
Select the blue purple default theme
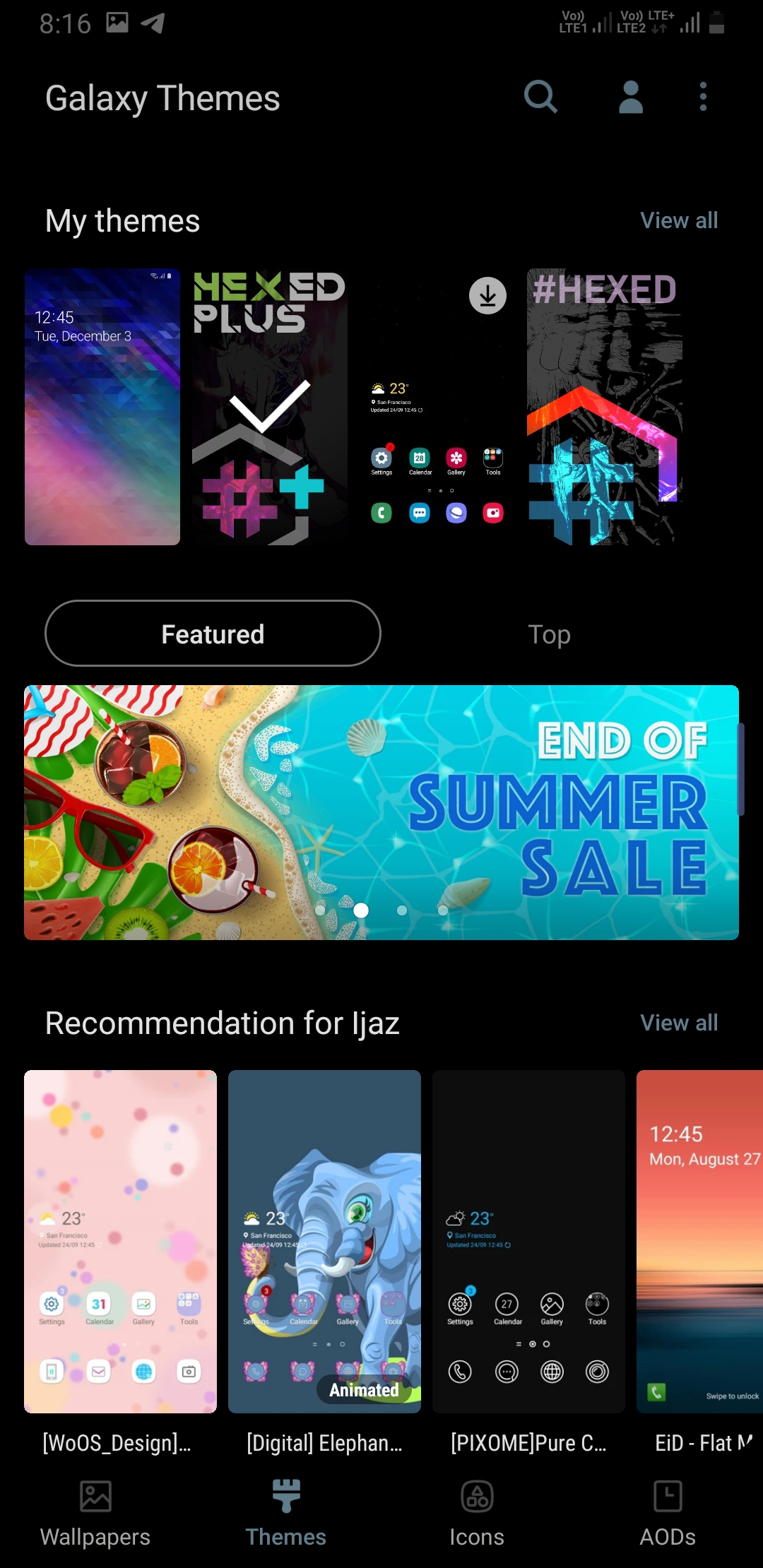(102, 407)
